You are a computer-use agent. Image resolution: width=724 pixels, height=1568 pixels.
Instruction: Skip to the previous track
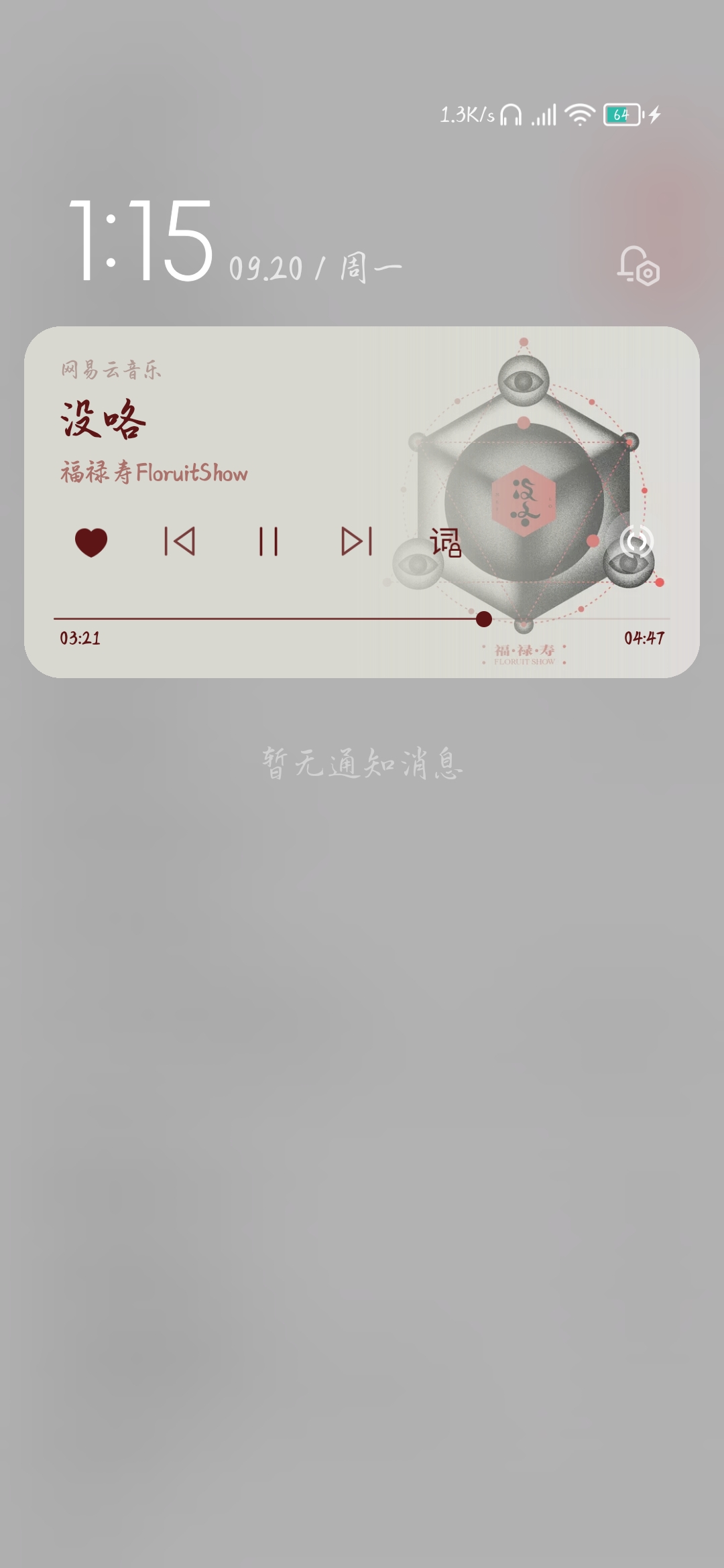tap(180, 541)
